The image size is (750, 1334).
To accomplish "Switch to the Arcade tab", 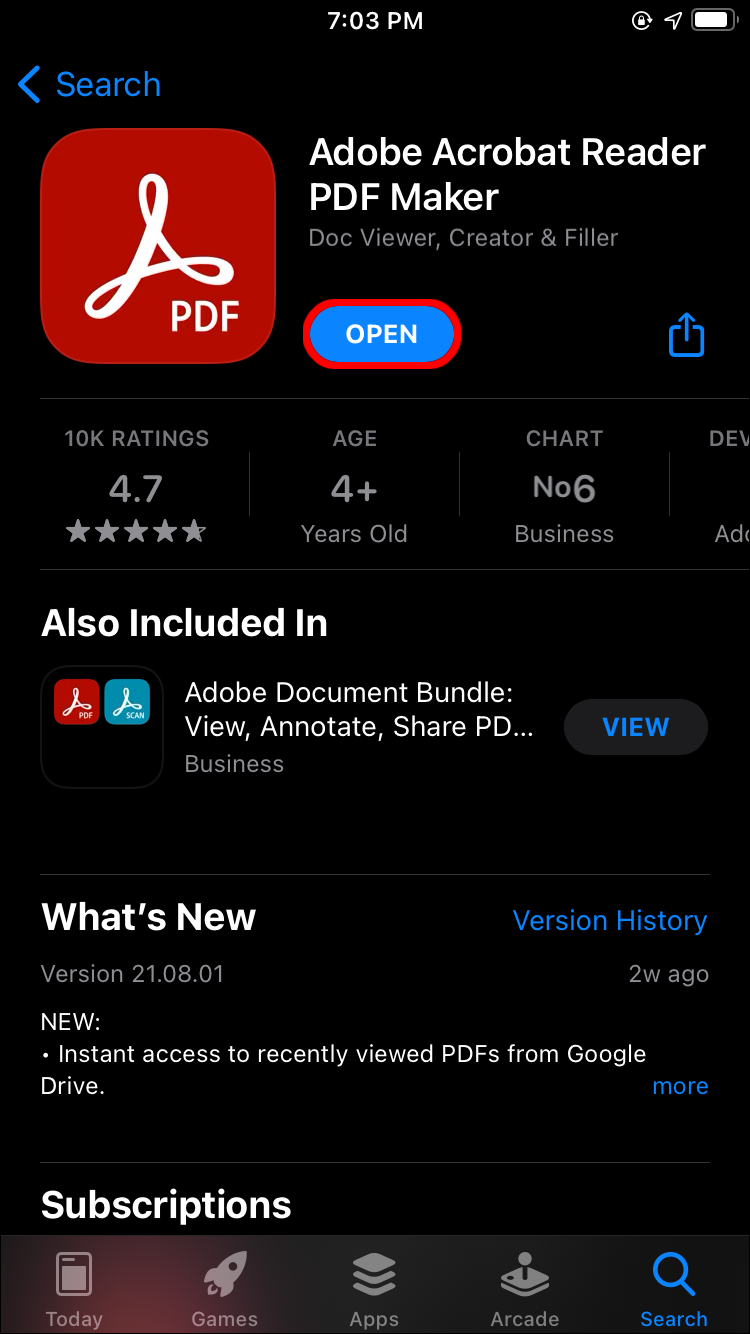I will tap(524, 1288).
